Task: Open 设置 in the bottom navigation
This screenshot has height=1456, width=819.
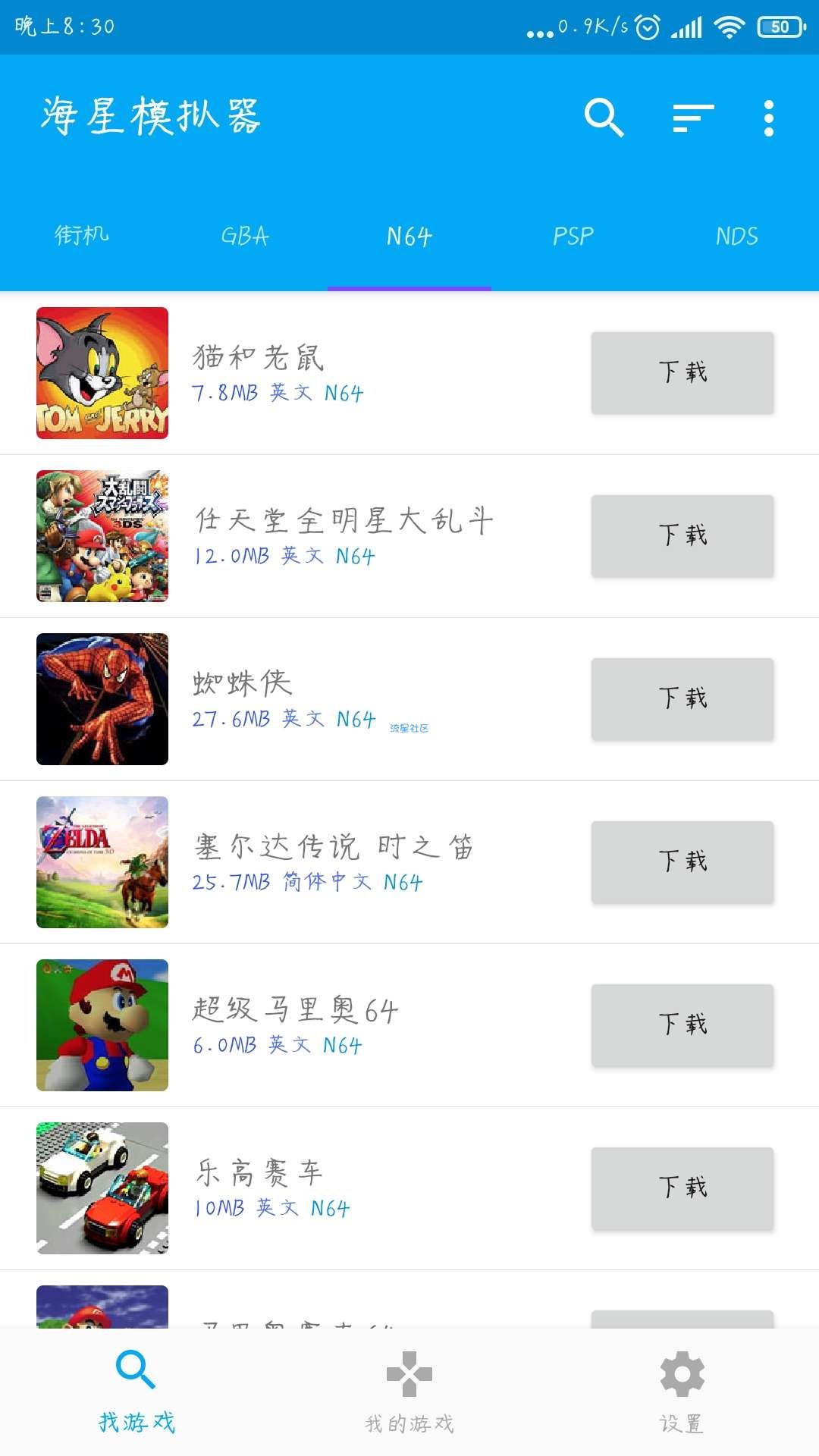Action: [x=682, y=1392]
